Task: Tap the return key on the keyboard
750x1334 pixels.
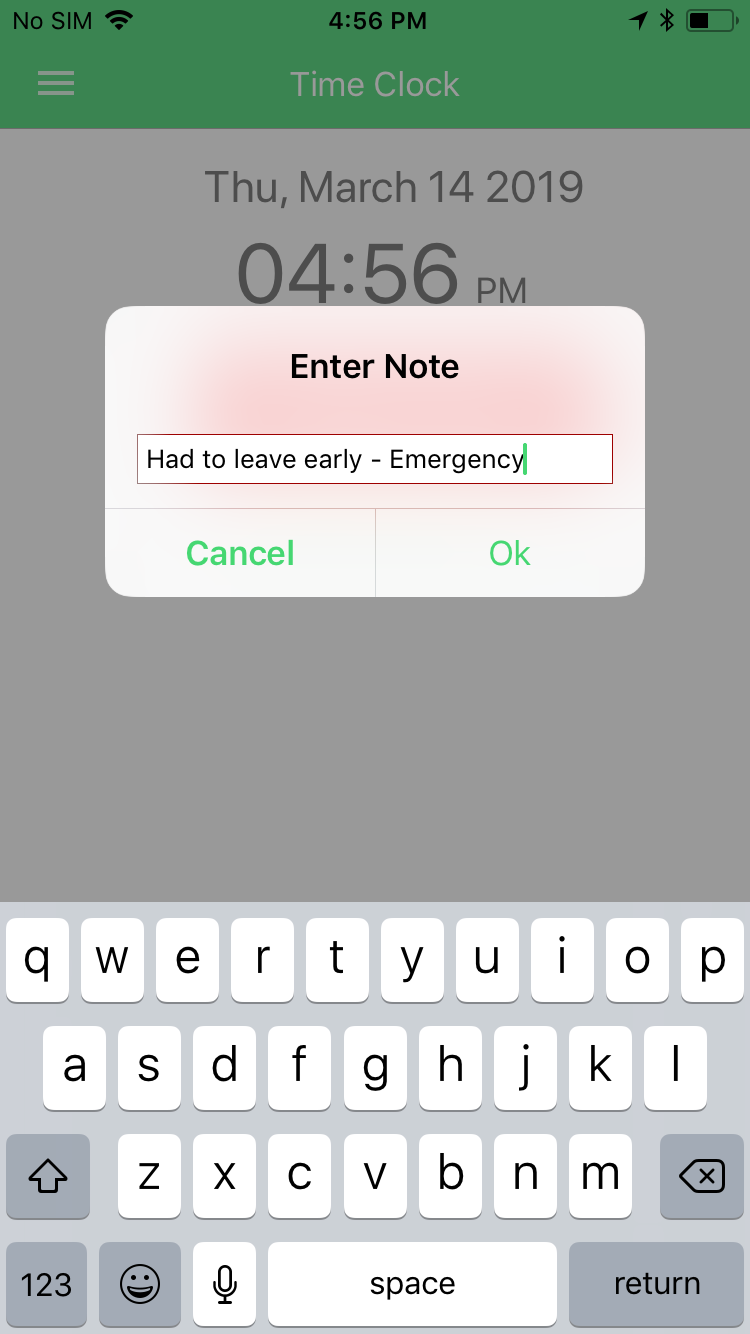Action: (x=657, y=1284)
